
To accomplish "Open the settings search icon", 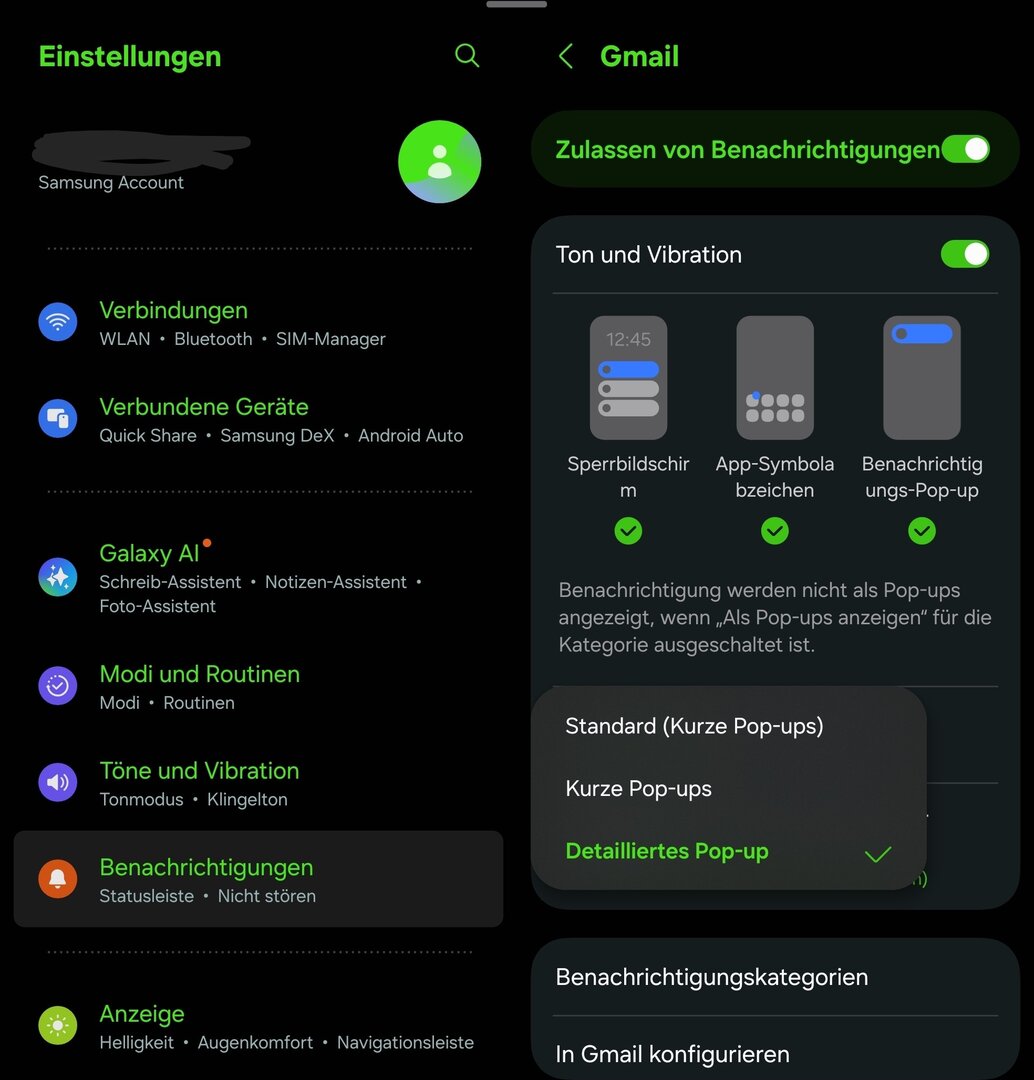I will pyautogui.click(x=466, y=56).
